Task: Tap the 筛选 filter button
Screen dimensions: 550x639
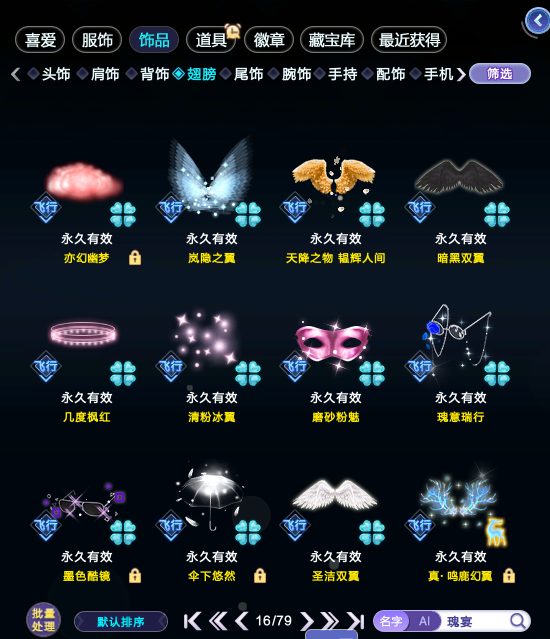Action: pyautogui.click(x=500, y=74)
